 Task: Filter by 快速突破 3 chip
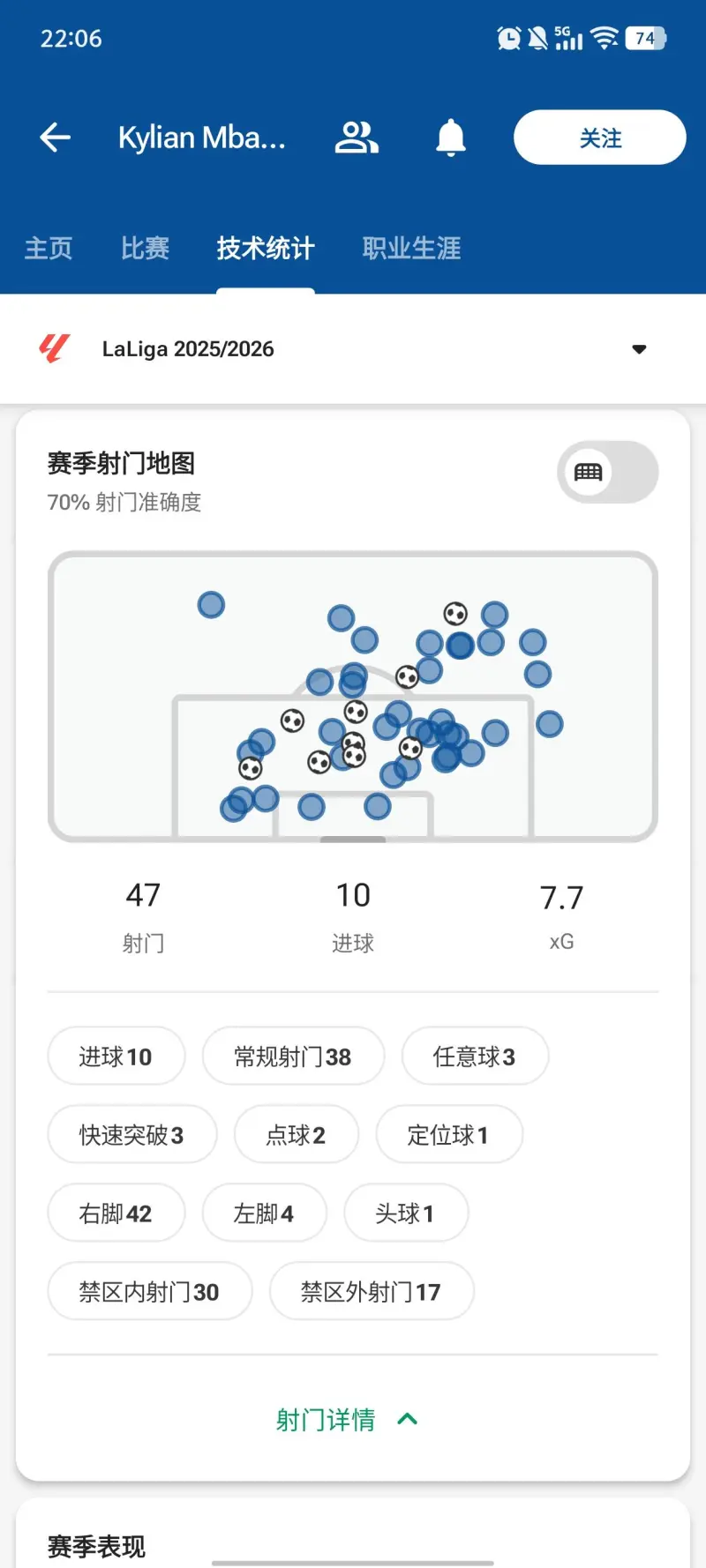click(131, 1135)
